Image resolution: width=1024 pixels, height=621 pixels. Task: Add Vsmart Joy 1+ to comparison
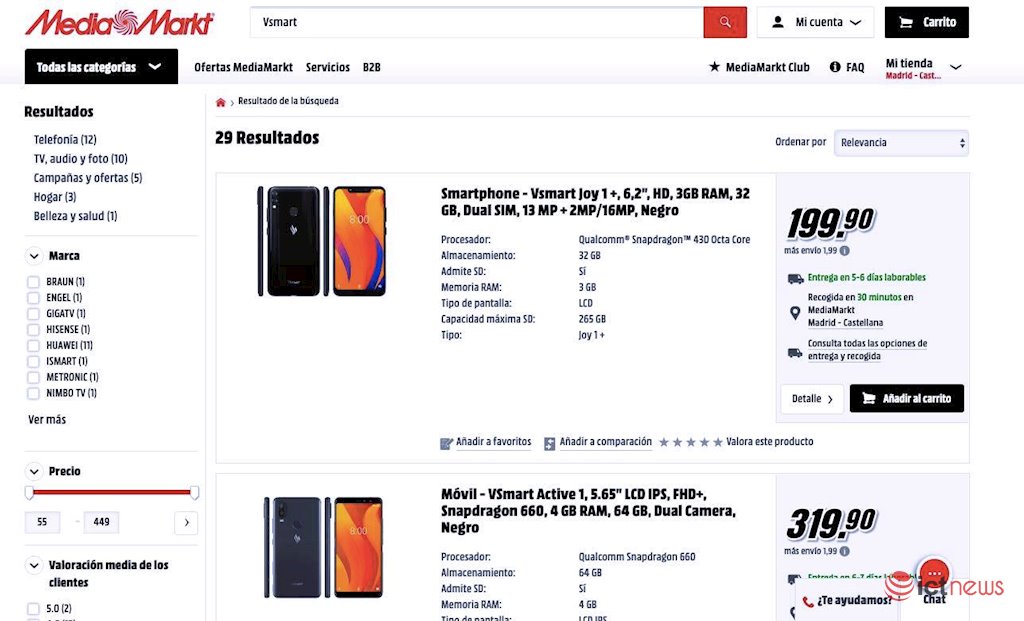[x=604, y=442]
